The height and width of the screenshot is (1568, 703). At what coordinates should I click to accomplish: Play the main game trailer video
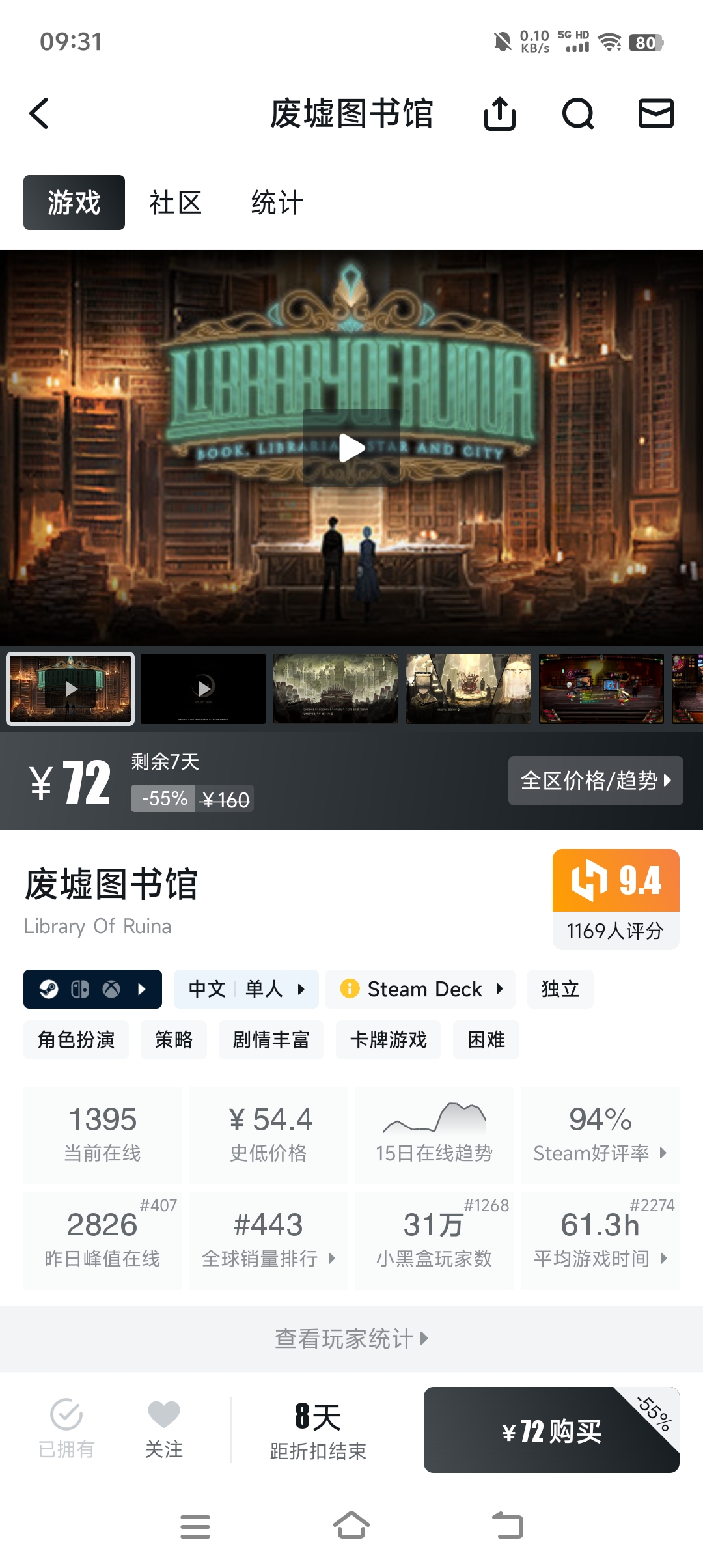(351, 448)
